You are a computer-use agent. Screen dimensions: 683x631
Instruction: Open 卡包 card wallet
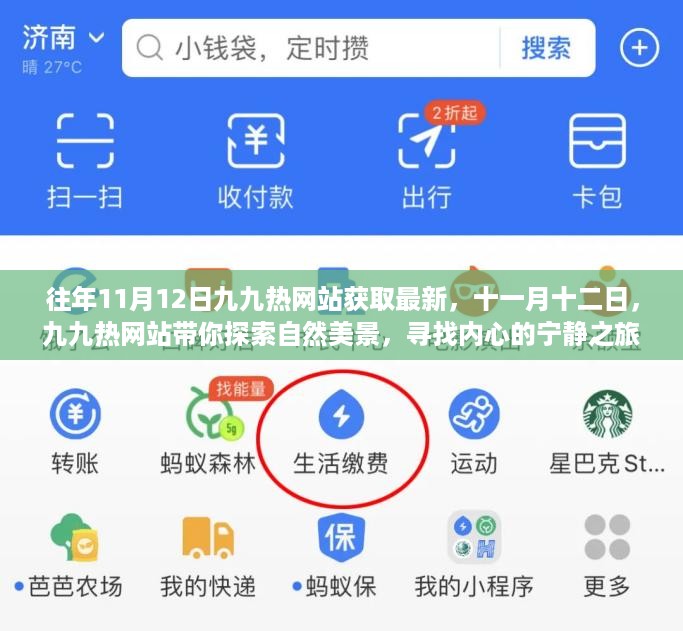point(598,158)
